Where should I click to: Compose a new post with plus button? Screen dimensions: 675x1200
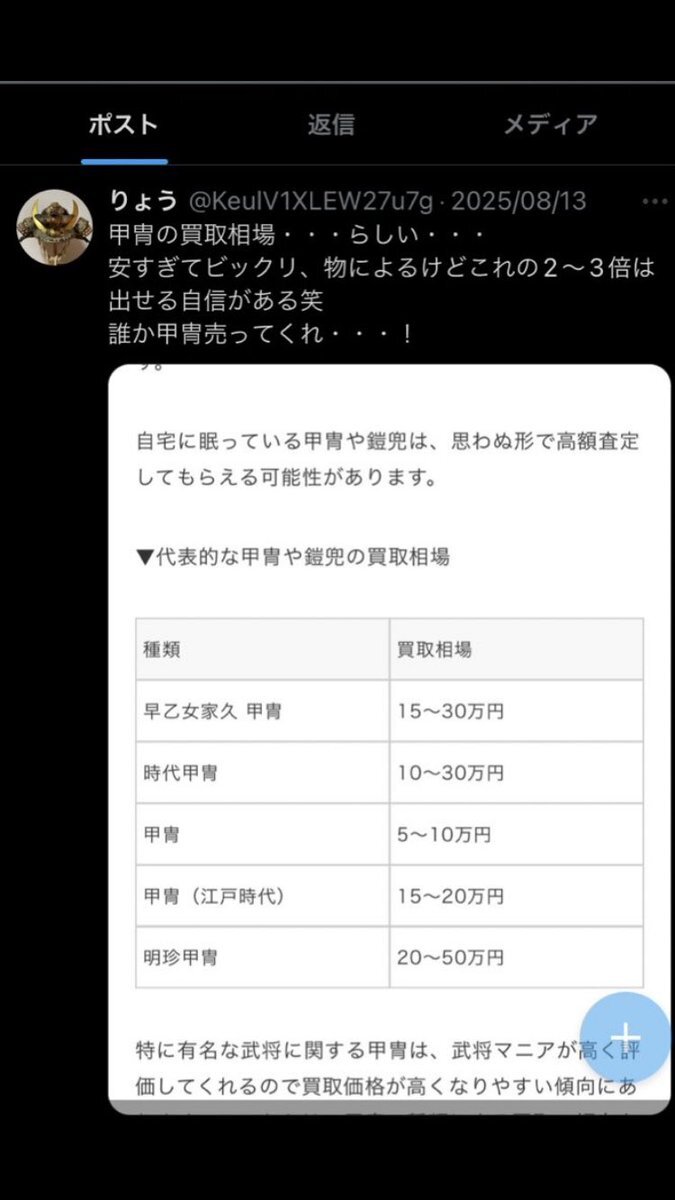625,1037
